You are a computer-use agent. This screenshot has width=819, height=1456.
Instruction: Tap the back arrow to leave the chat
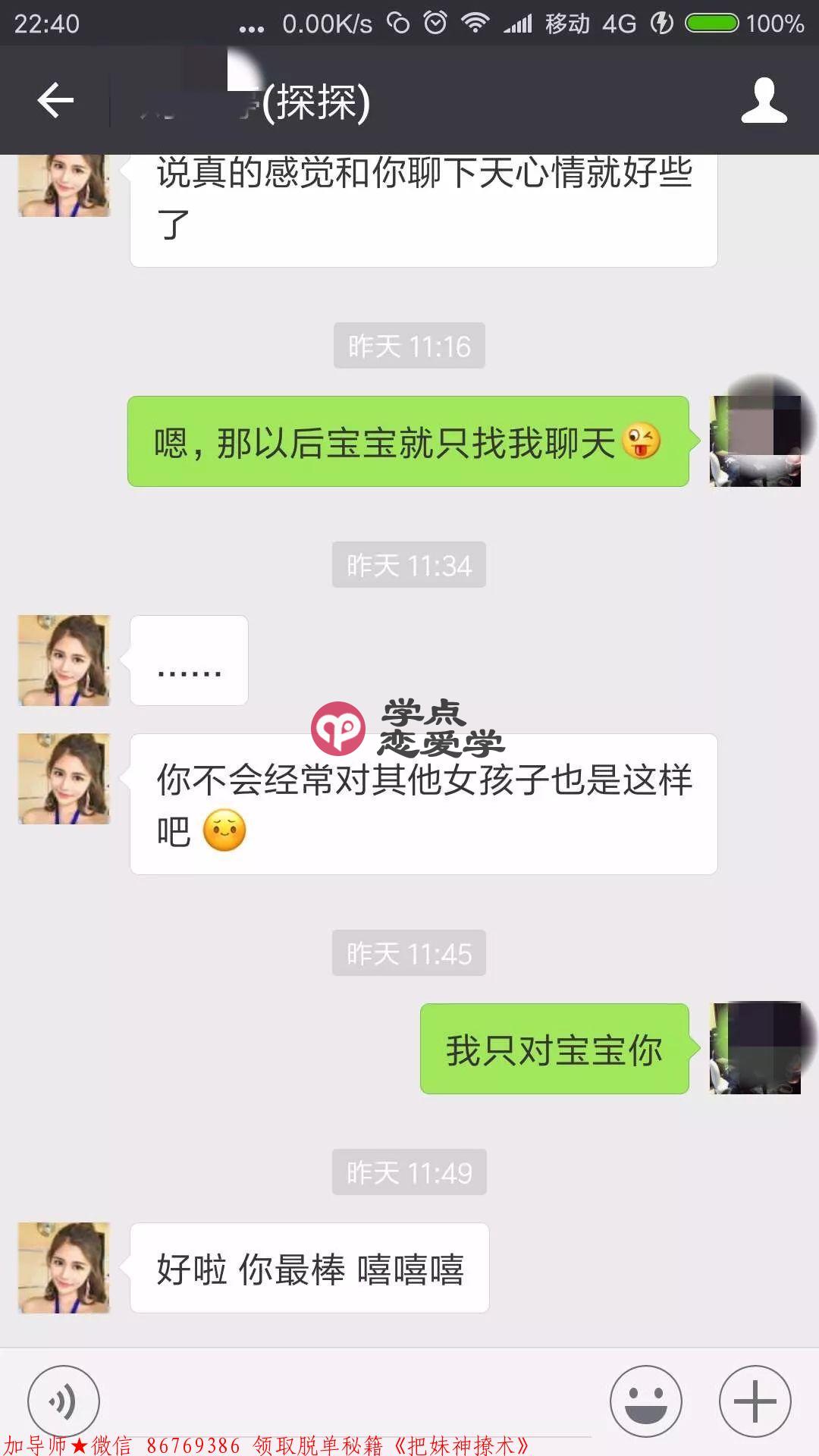pos(53,104)
